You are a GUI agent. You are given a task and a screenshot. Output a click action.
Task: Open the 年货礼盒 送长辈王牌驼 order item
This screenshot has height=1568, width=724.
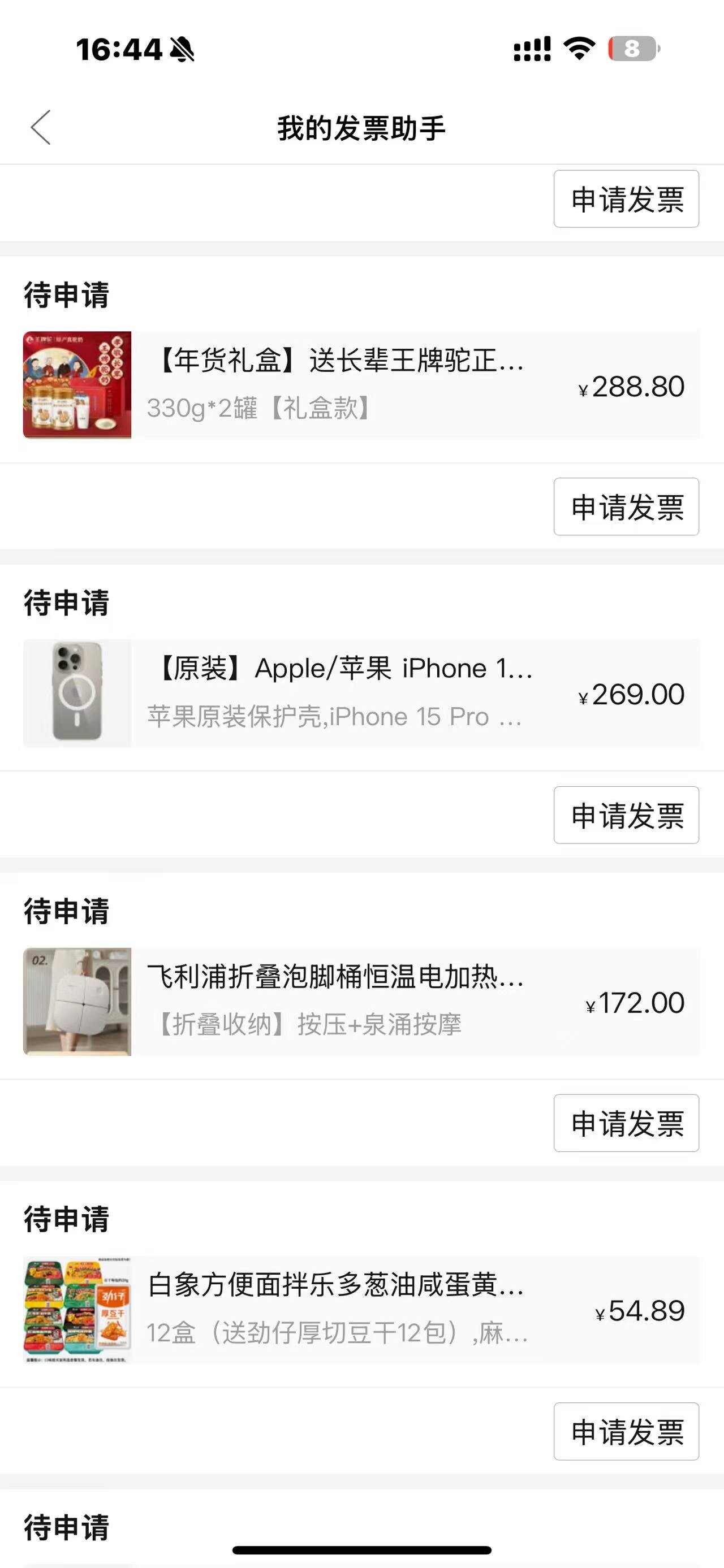tap(361, 385)
